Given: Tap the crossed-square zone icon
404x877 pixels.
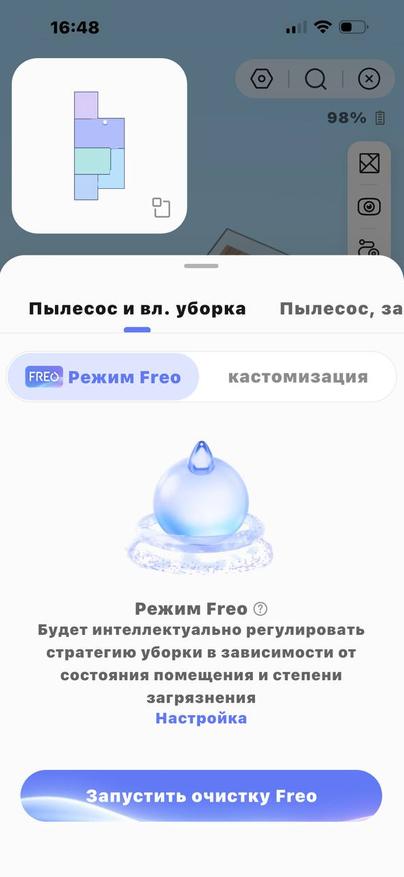Looking at the screenshot, I should pos(369,163).
